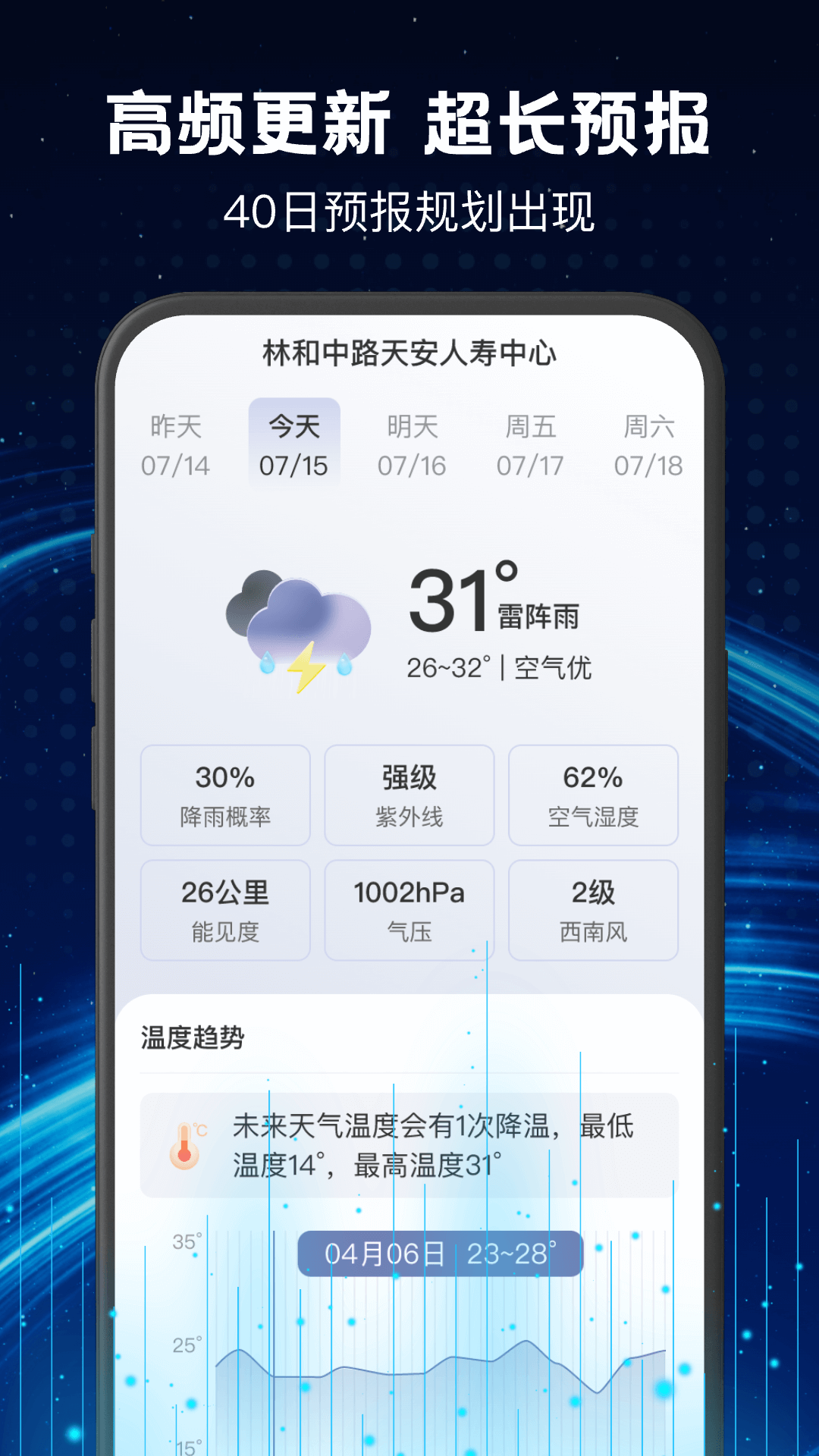Select the 周五 07/17 forecast
Viewport: 819px width, 1456px height.
point(531,444)
